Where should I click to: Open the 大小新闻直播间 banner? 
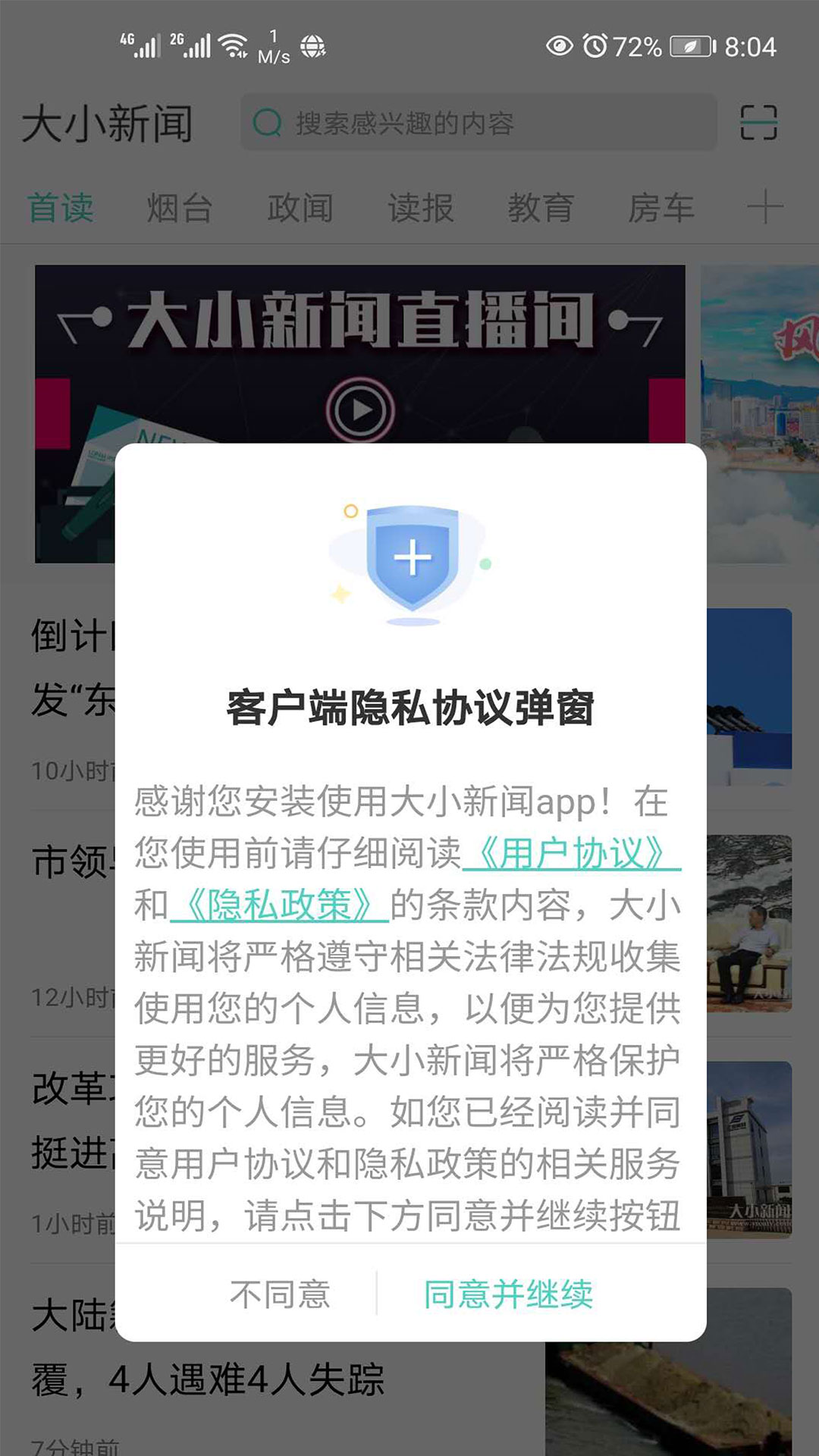[x=360, y=354]
